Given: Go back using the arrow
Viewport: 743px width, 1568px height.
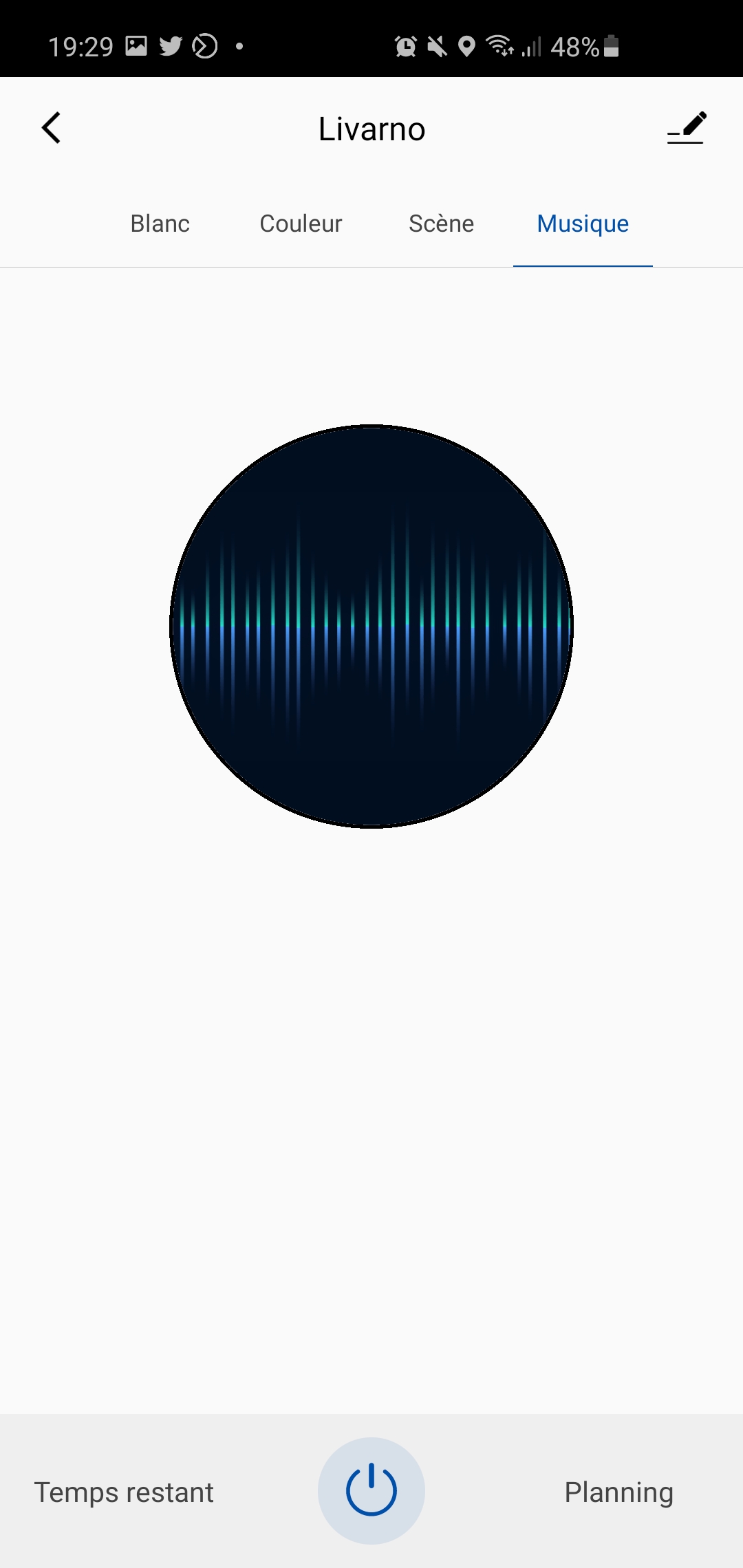Looking at the screenshot, I should point(51,128).
